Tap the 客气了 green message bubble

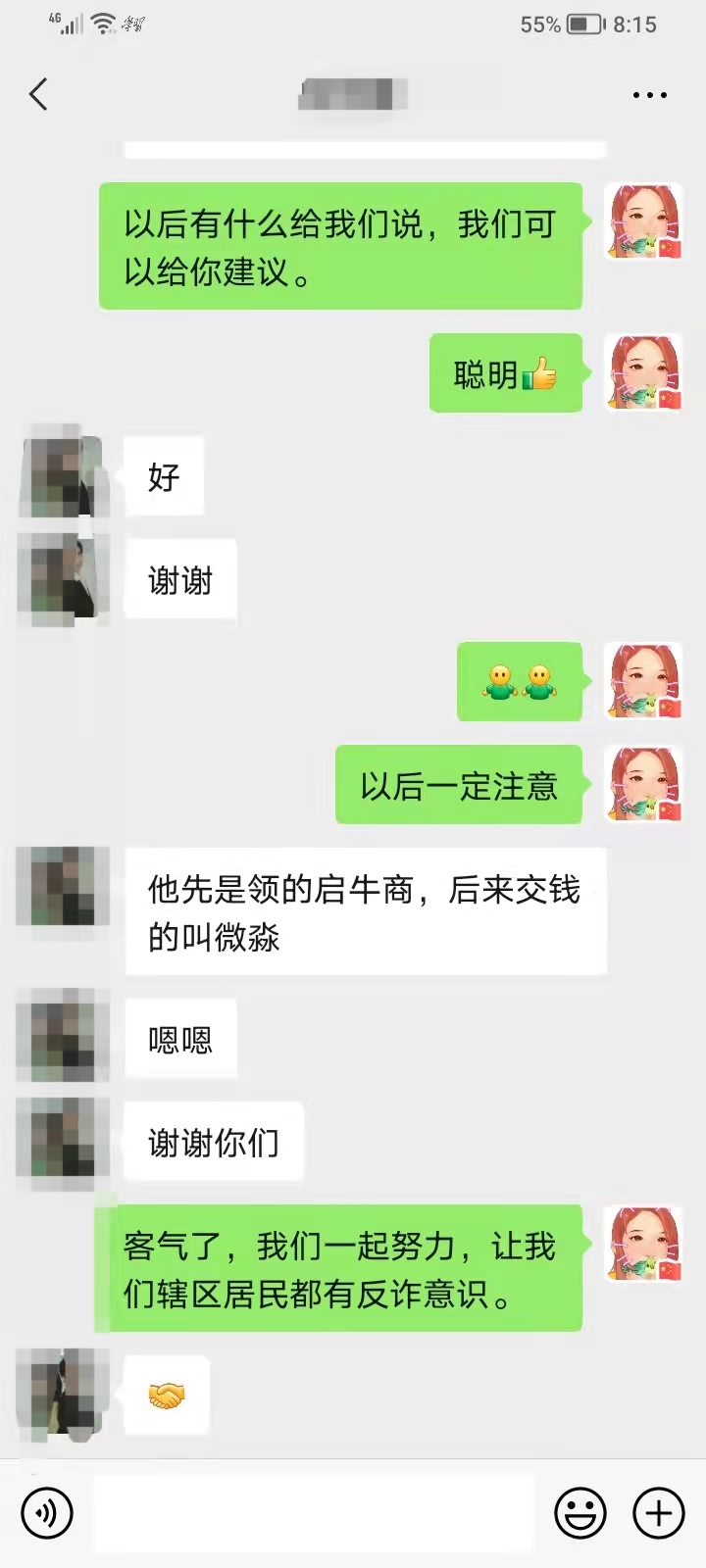tap(340, 1267)
